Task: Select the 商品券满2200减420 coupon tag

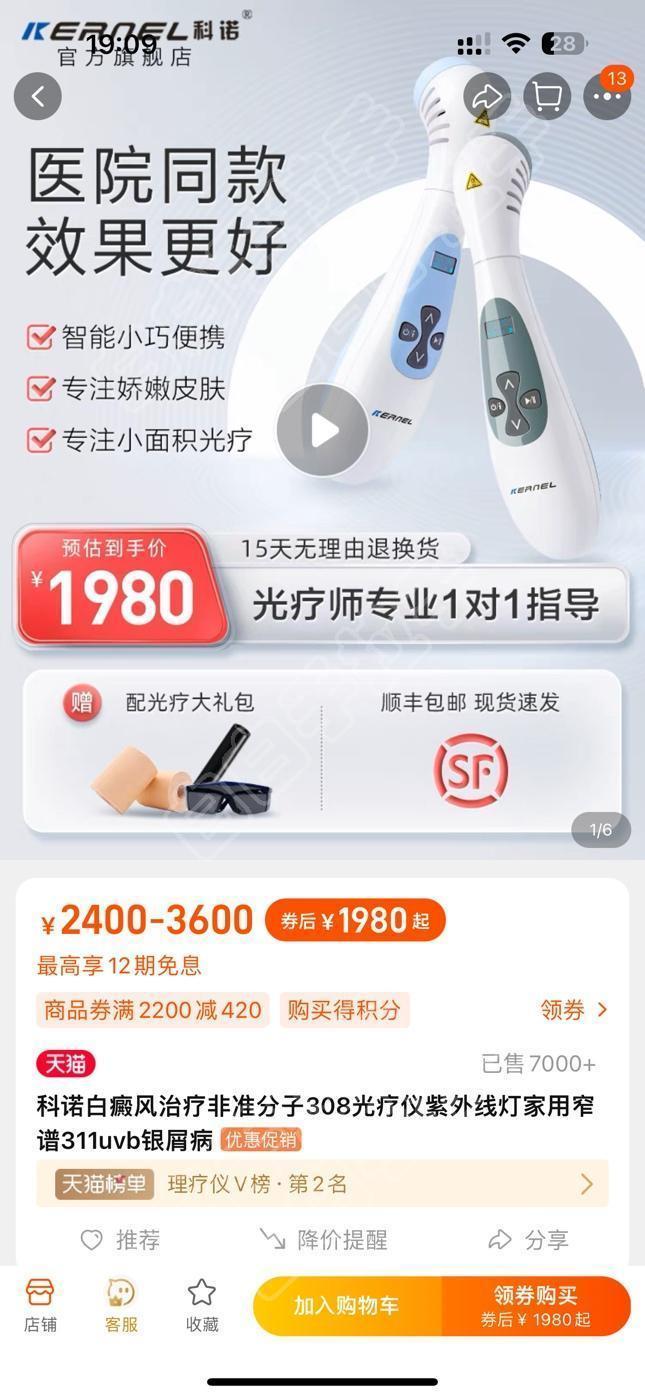Action: [152, 1010]
